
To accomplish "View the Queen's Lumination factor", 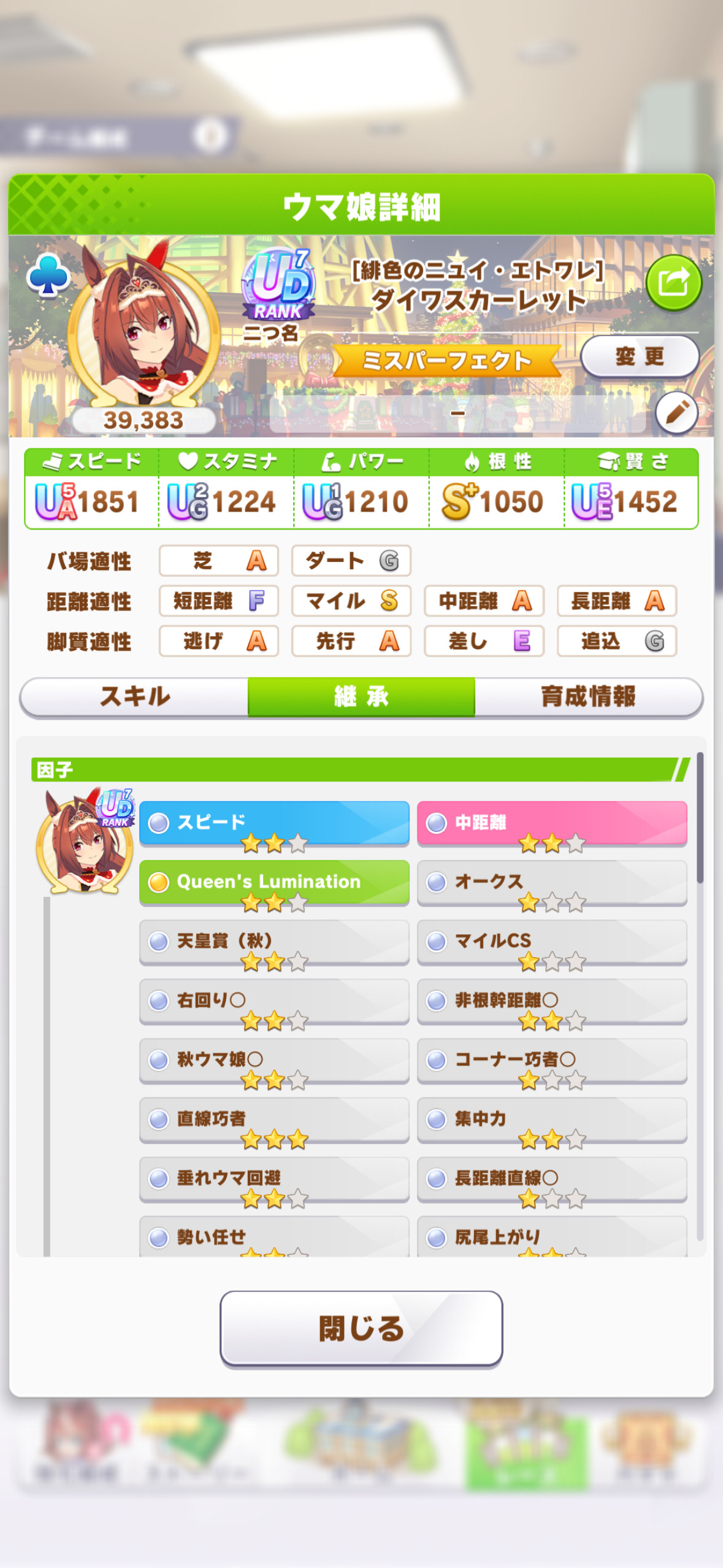I will click(x=274, y=882).
